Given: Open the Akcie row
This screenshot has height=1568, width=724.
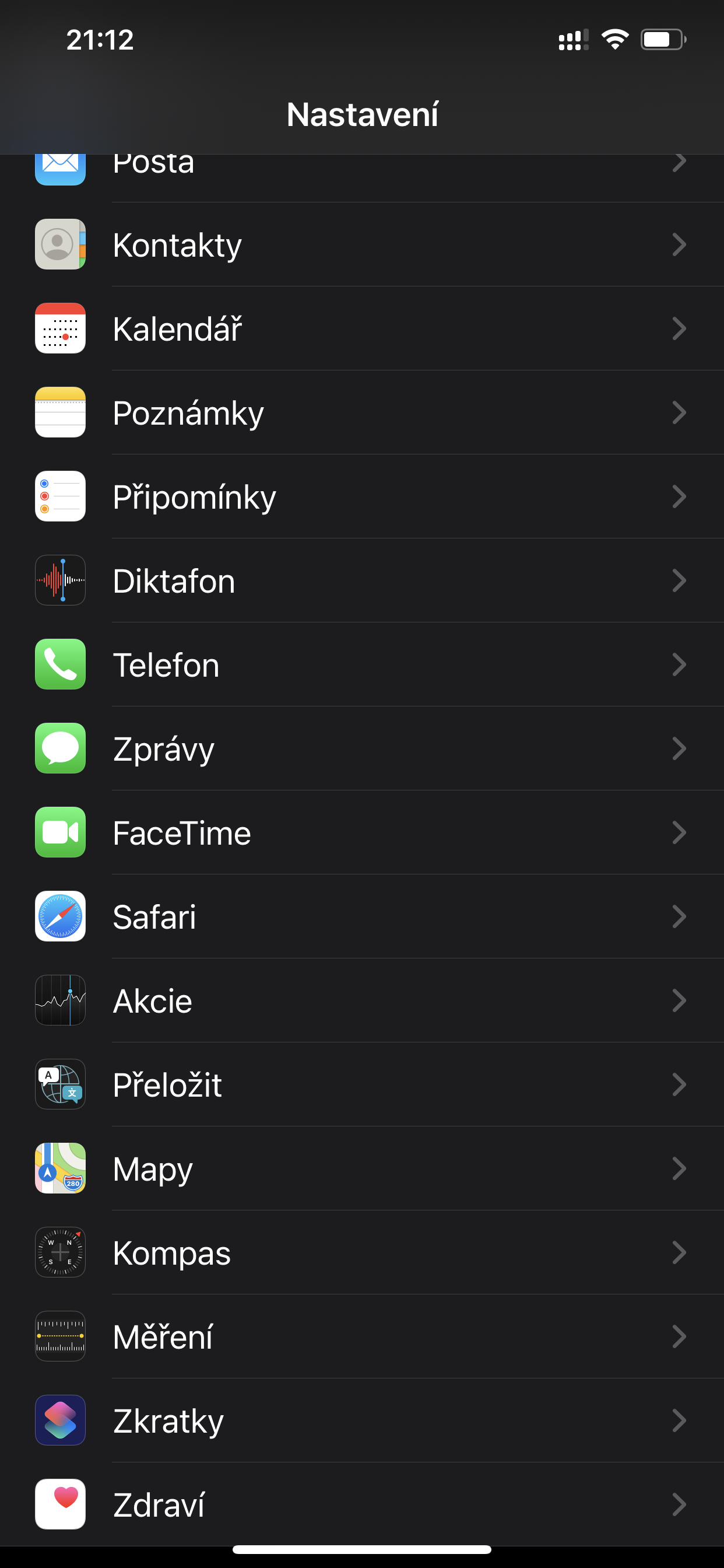Looking at the screenshot, I should pos(362,1000).
